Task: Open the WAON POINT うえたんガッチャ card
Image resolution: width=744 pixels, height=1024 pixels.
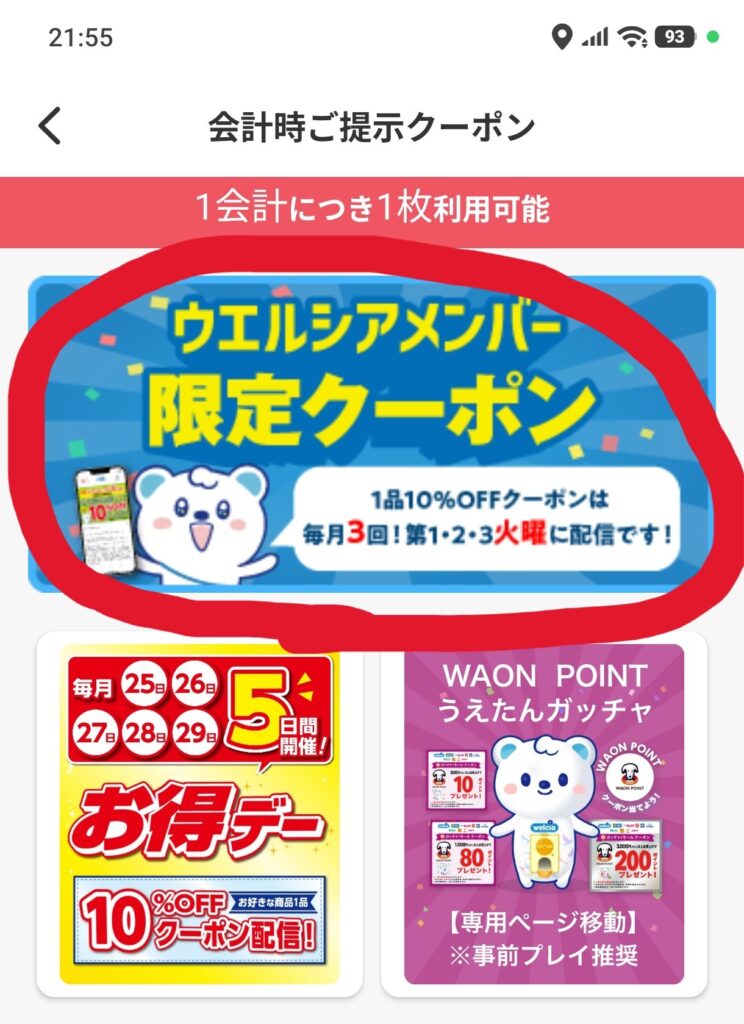Action: [545, 815]
